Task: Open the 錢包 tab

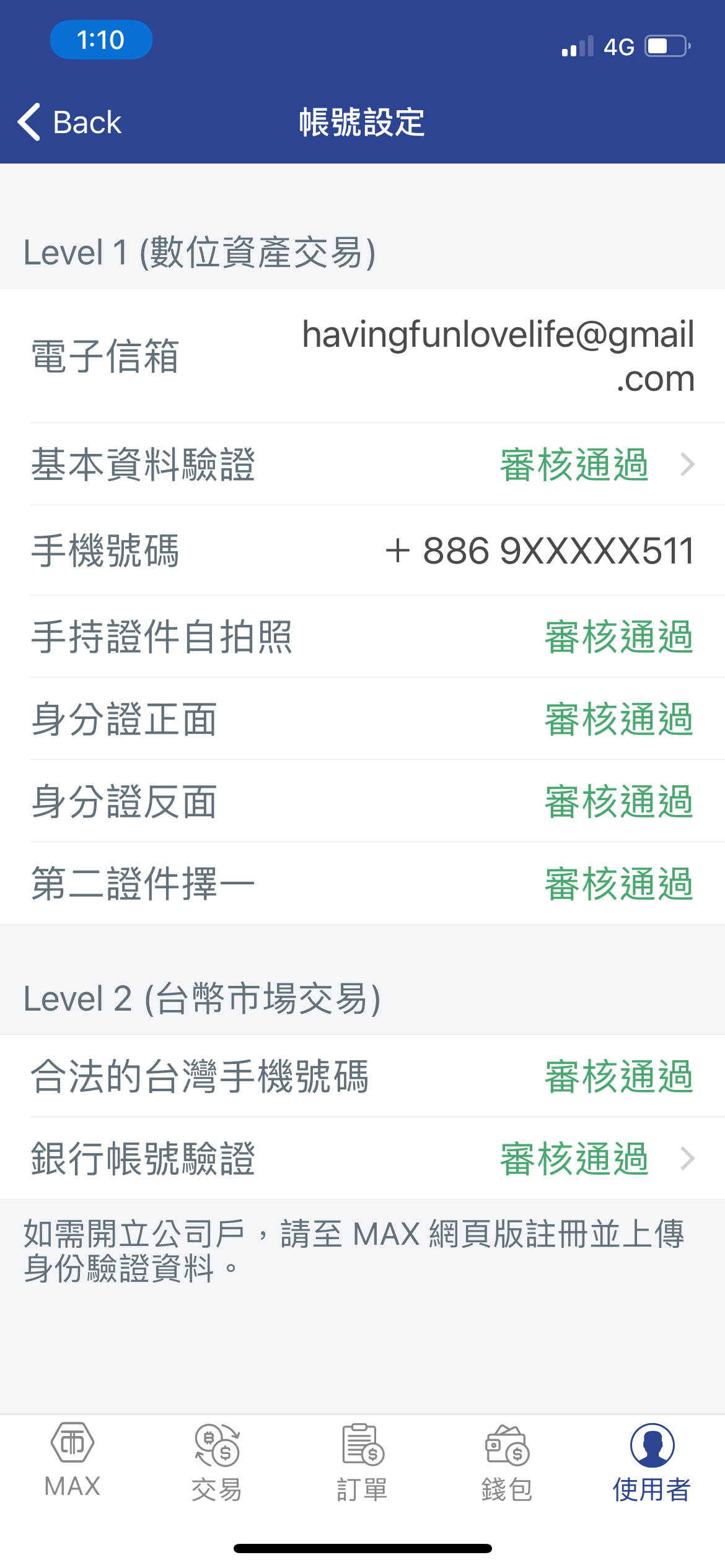Action: (x=507, y=1463)
